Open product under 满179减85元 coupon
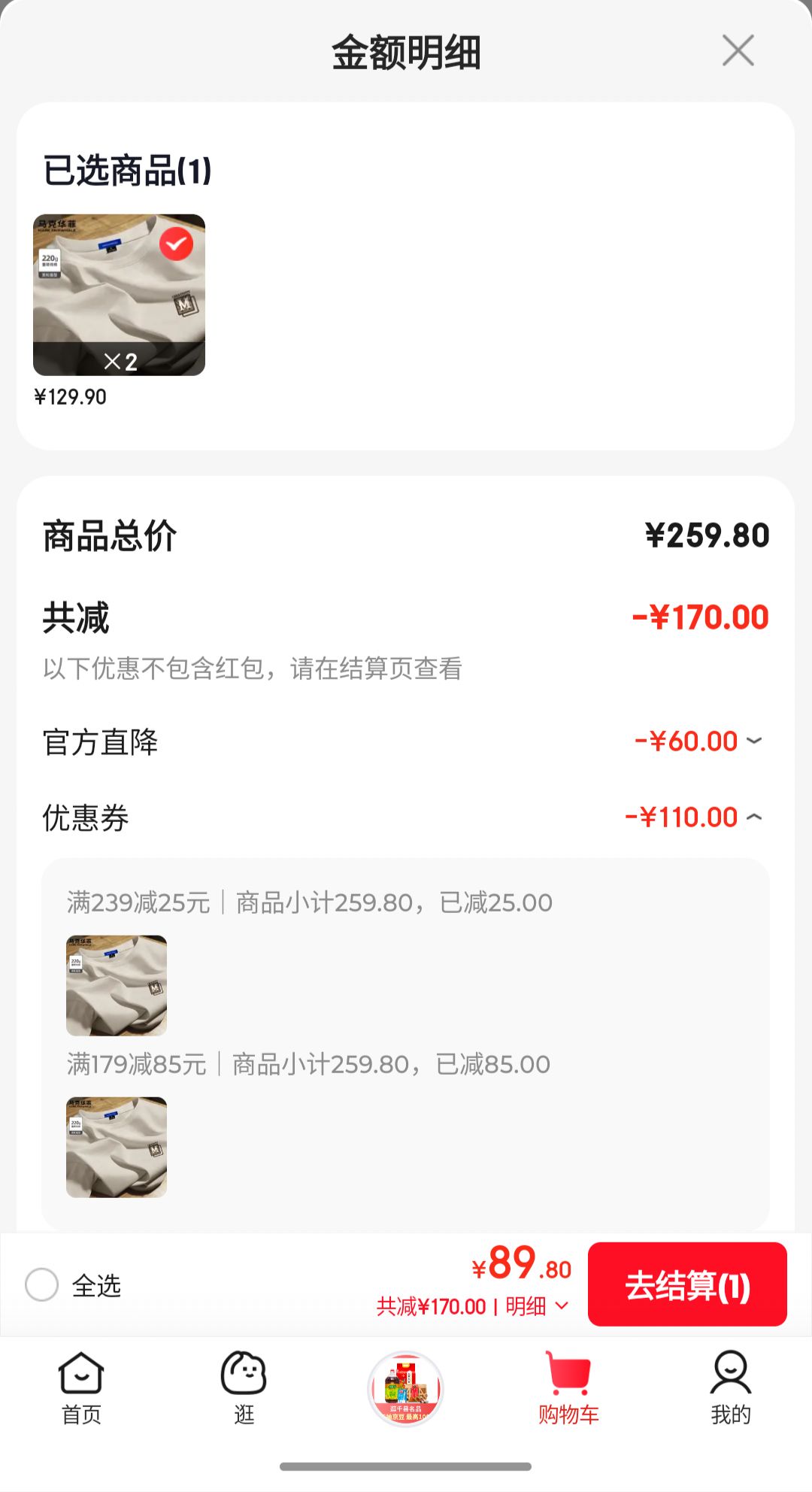This screenshot has height=1492, width=812. [x=117, y=1147]
